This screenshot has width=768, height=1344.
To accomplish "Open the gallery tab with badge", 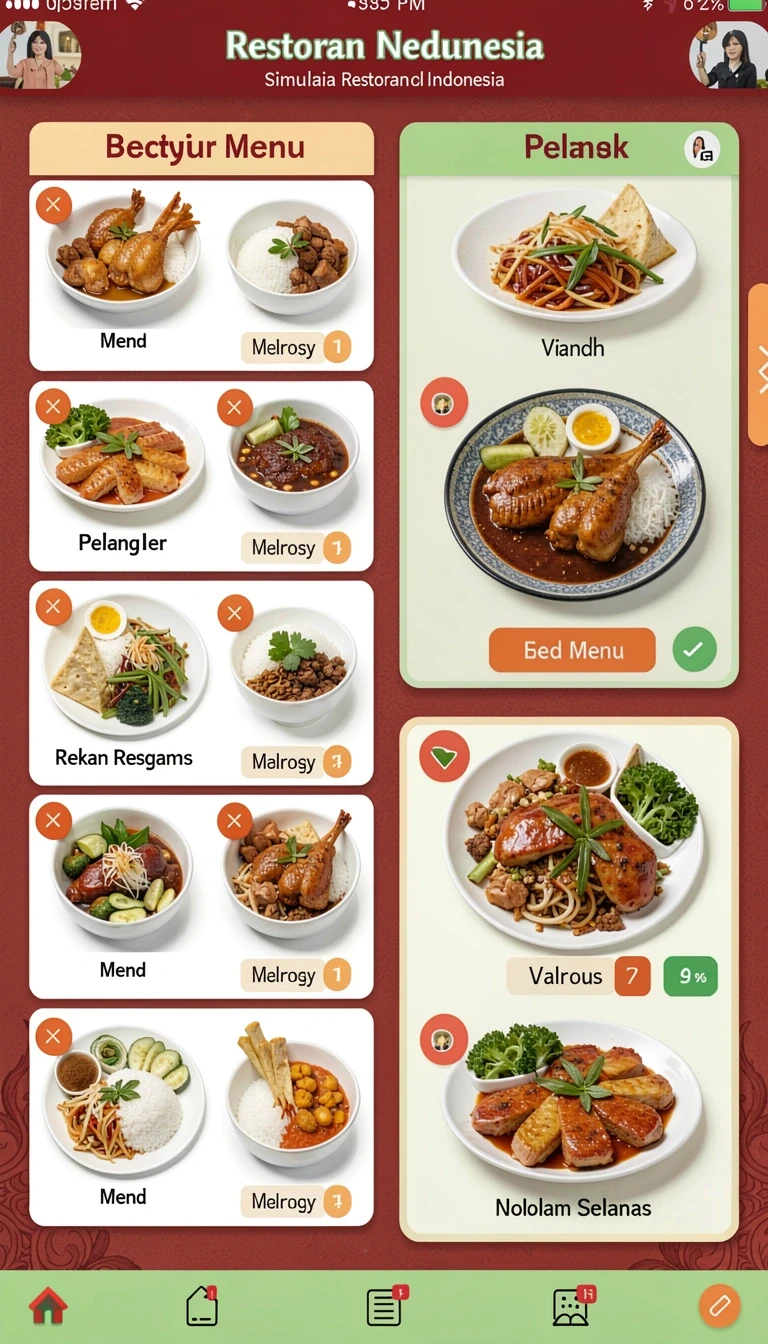I will click(572, 1306).
